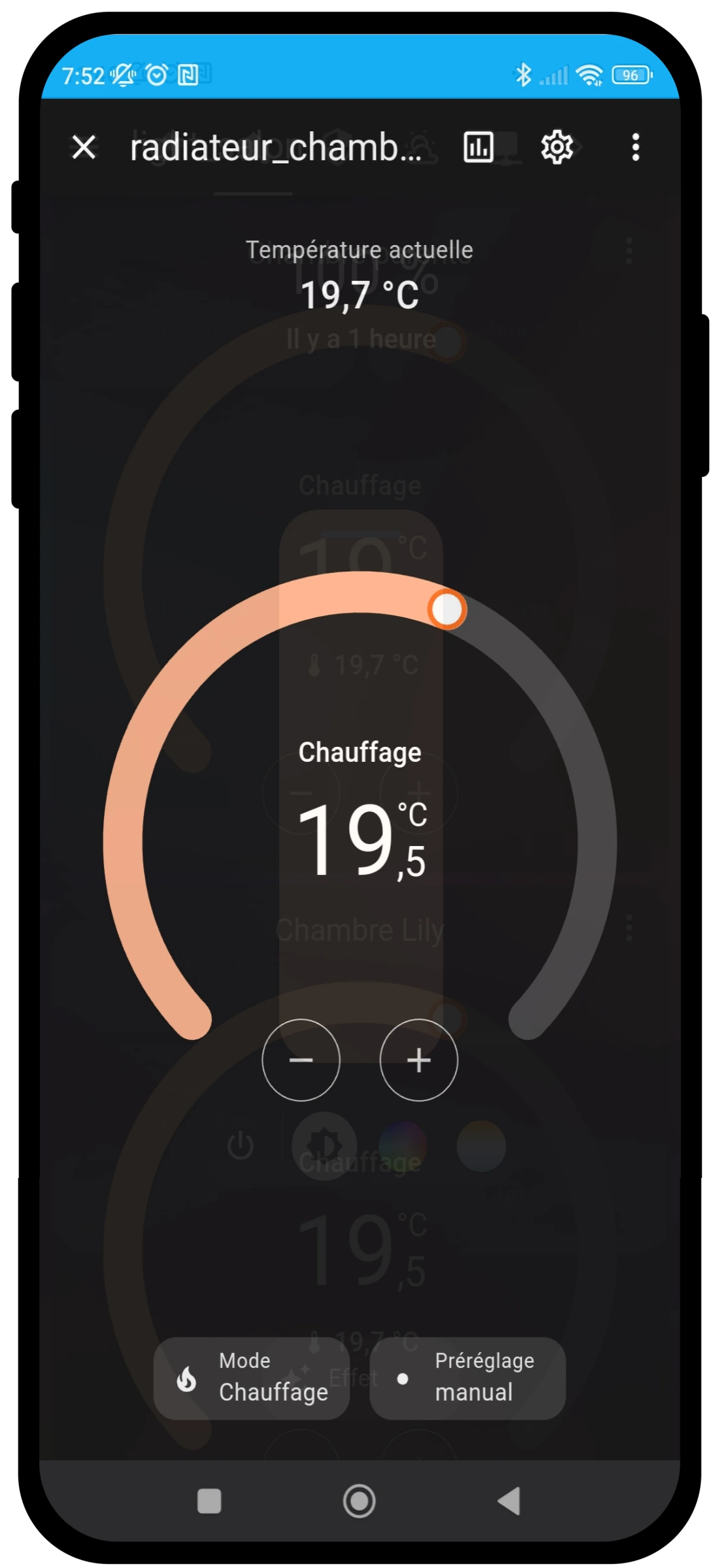Close the radiateur_chambre dialog

(84, 147)
